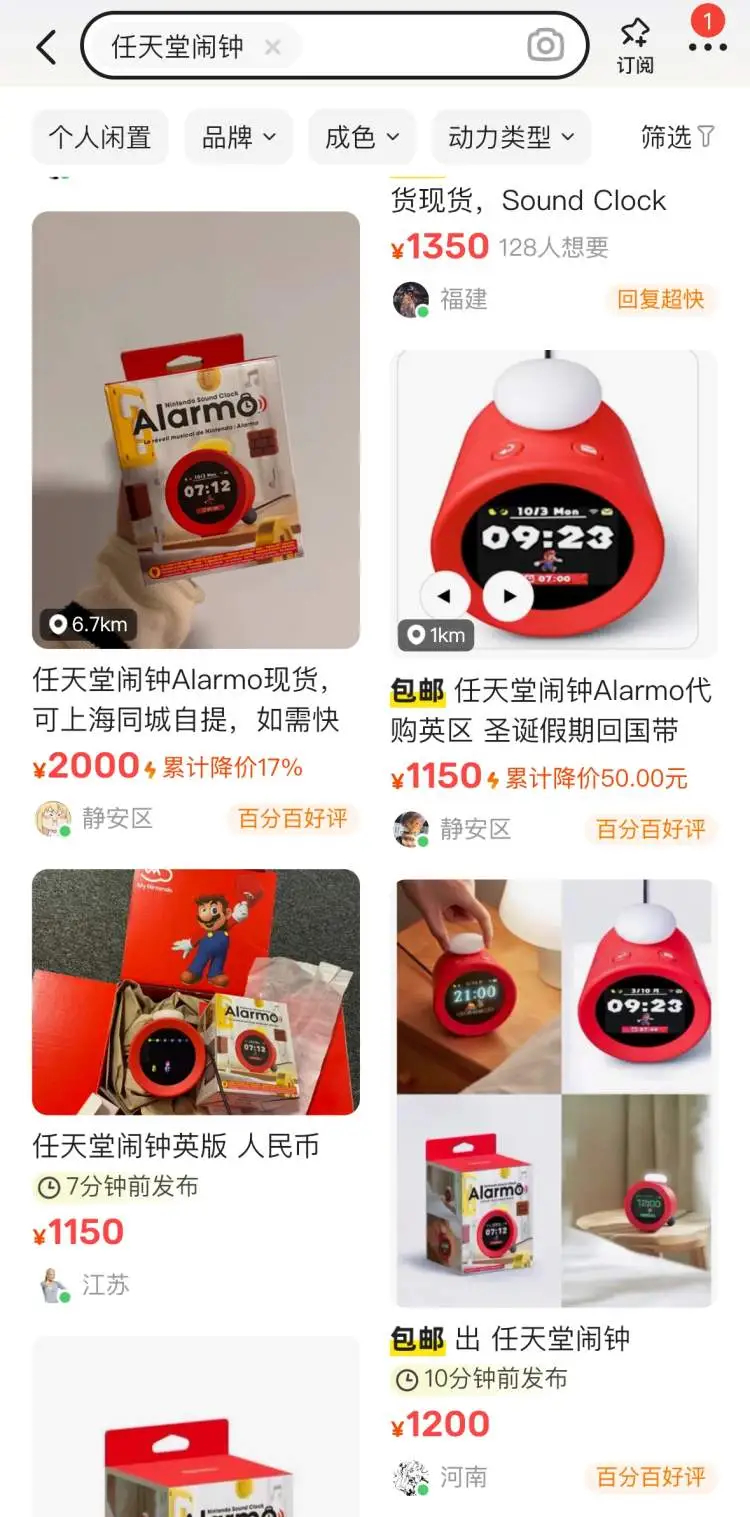This screenshot has width=750, height=1517.
Task: Tap the 订阅 subscribe button
Action: coord(634,46)
